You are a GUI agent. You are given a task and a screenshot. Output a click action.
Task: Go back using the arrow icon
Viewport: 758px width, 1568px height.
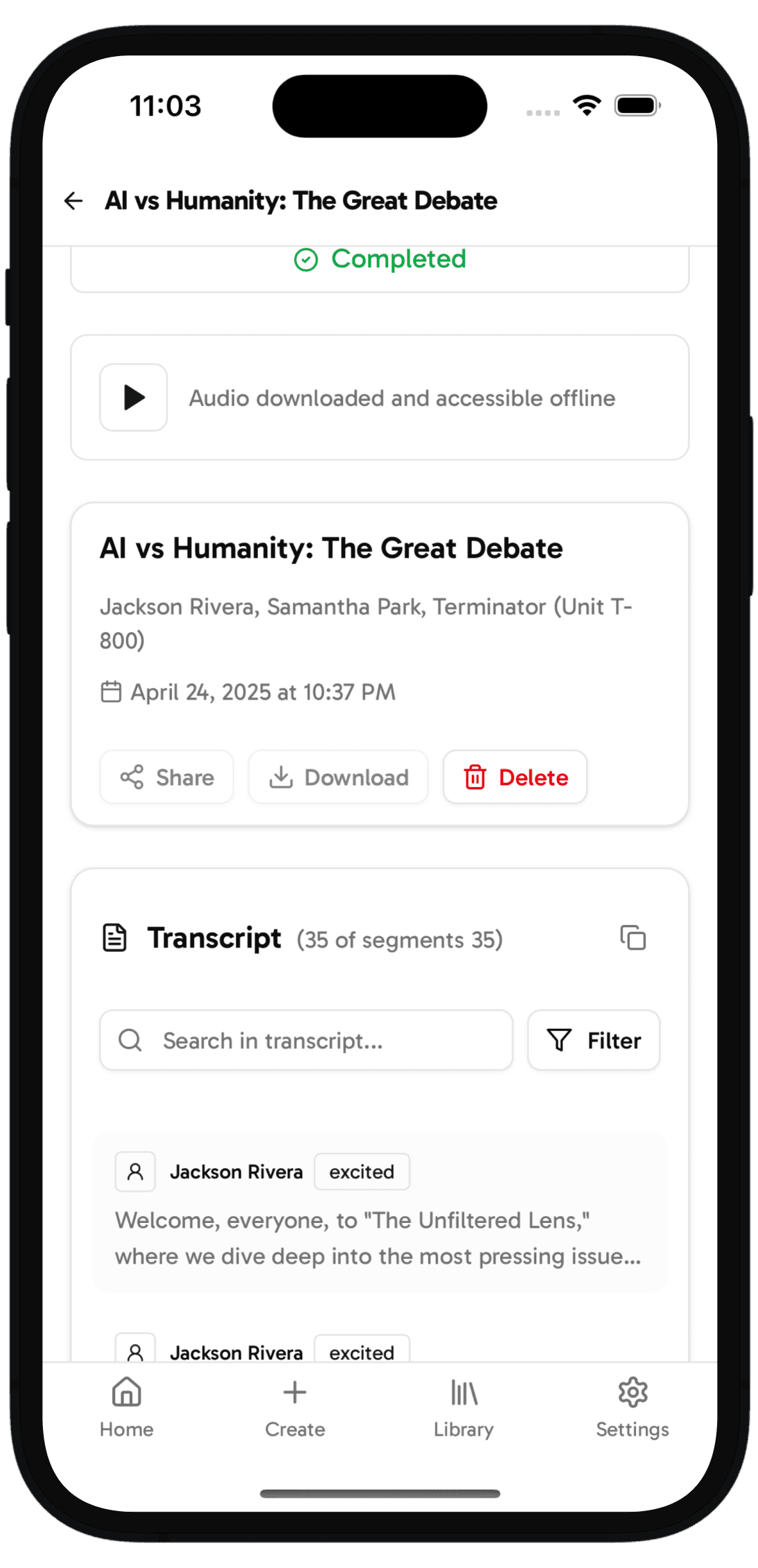73,201
